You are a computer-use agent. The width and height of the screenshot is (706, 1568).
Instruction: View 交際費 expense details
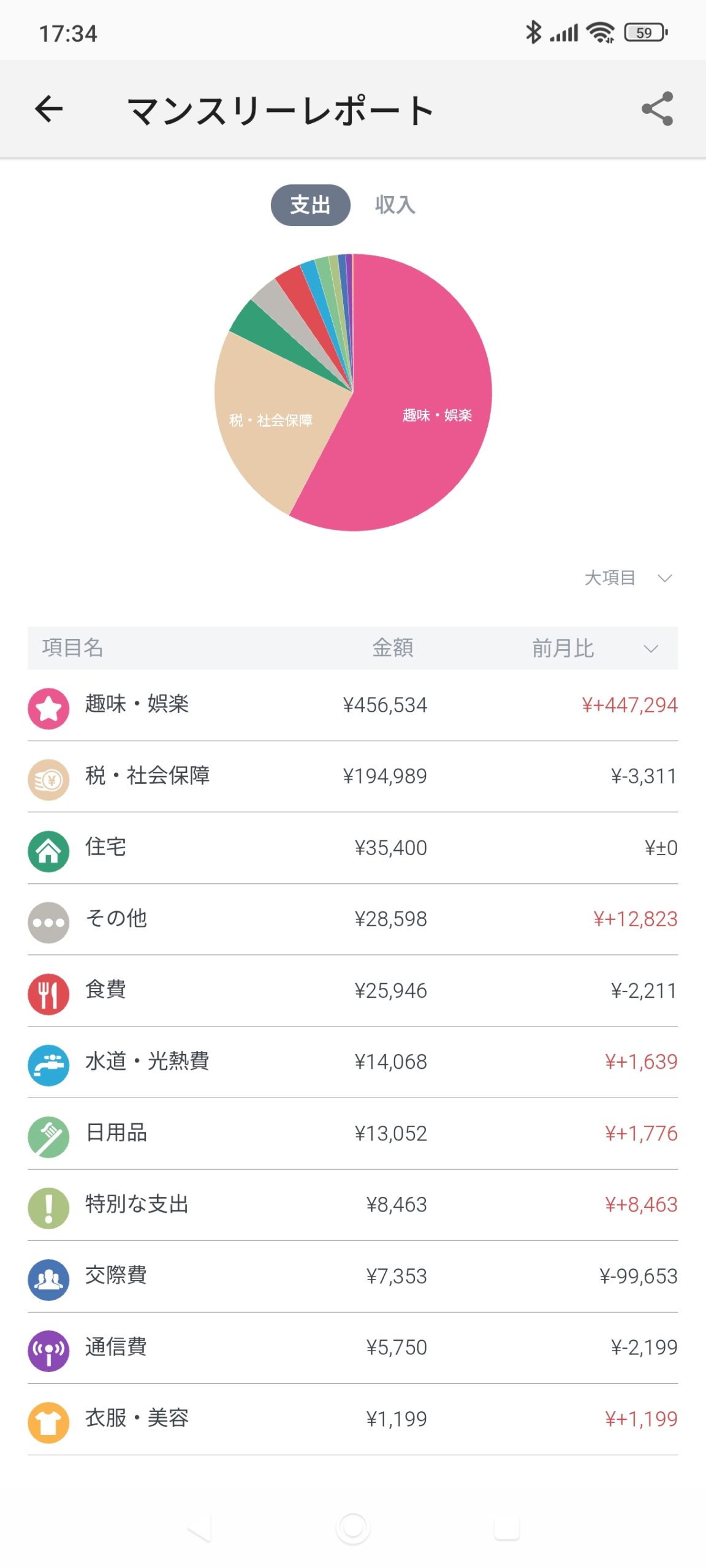(353, 1276)
